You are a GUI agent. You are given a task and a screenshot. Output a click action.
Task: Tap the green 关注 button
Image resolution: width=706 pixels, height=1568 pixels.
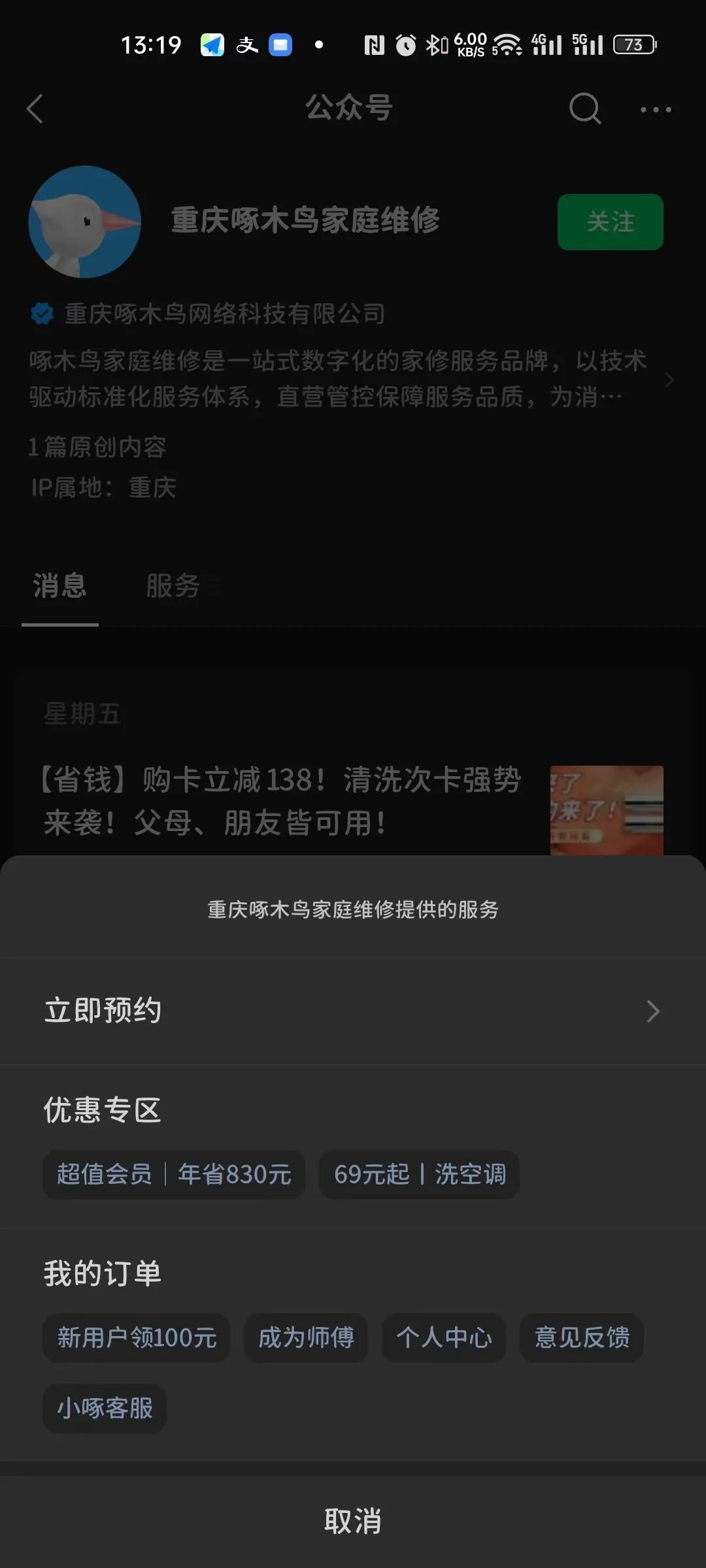pyautogui.click(x=610, y=222)
